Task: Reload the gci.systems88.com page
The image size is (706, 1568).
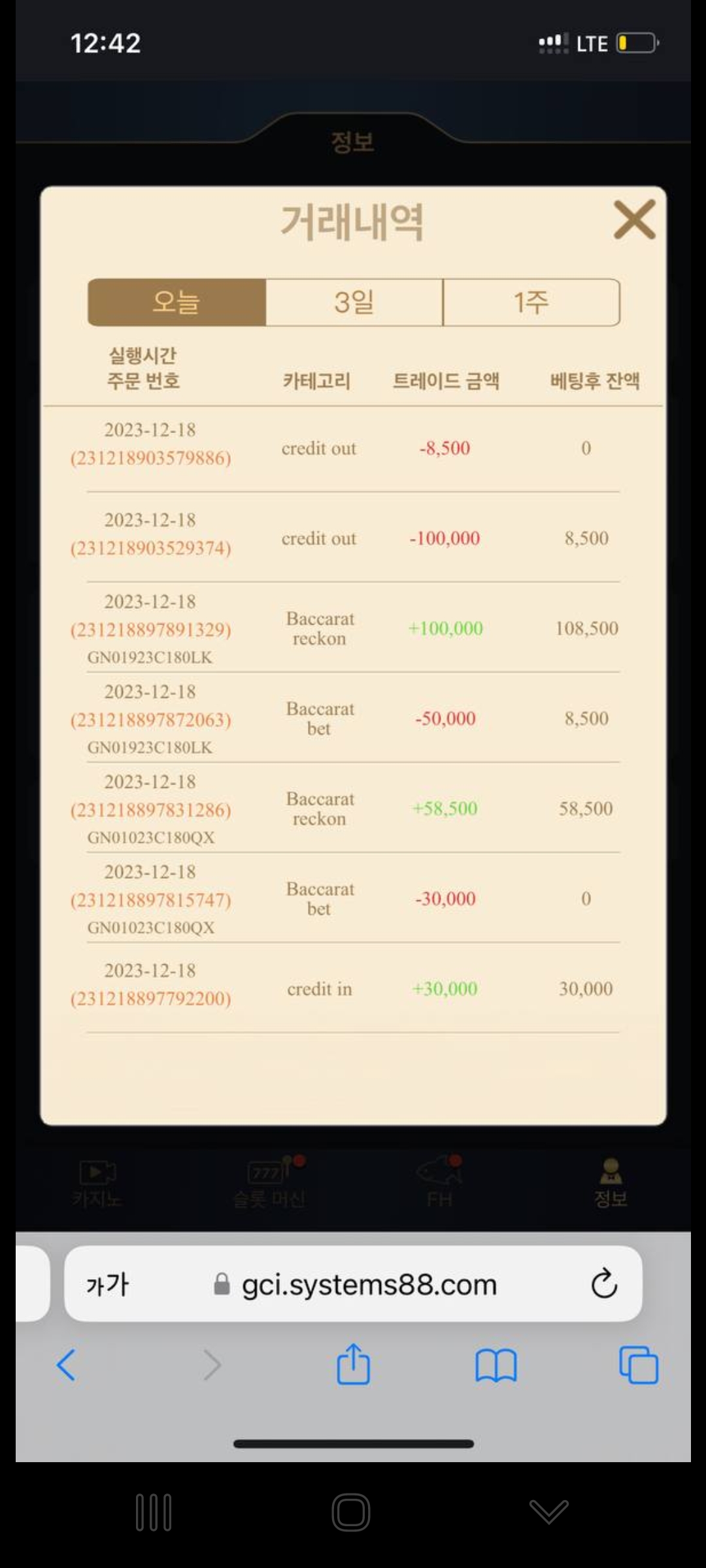Action: (604, 1284)
